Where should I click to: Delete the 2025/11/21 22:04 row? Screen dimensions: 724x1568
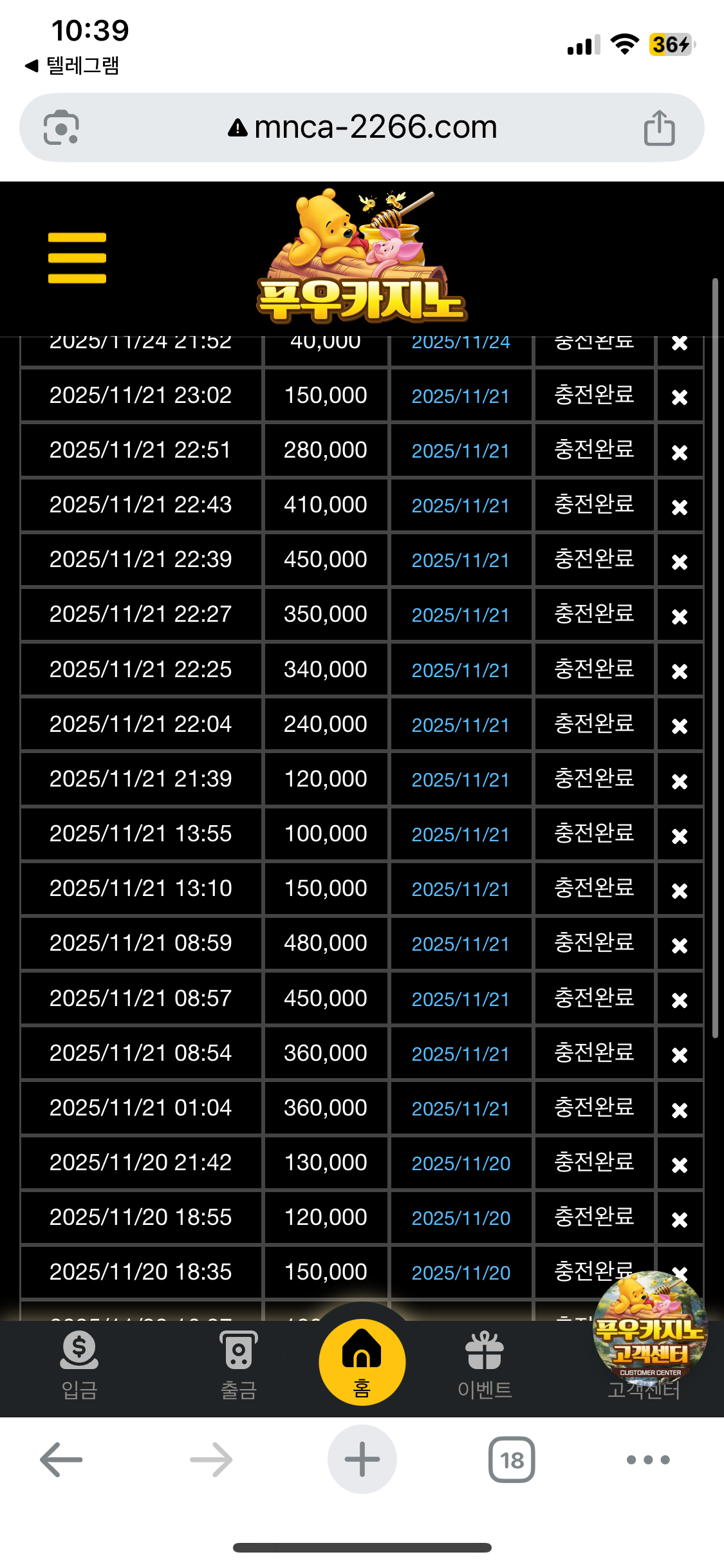[x=680, y=726]
